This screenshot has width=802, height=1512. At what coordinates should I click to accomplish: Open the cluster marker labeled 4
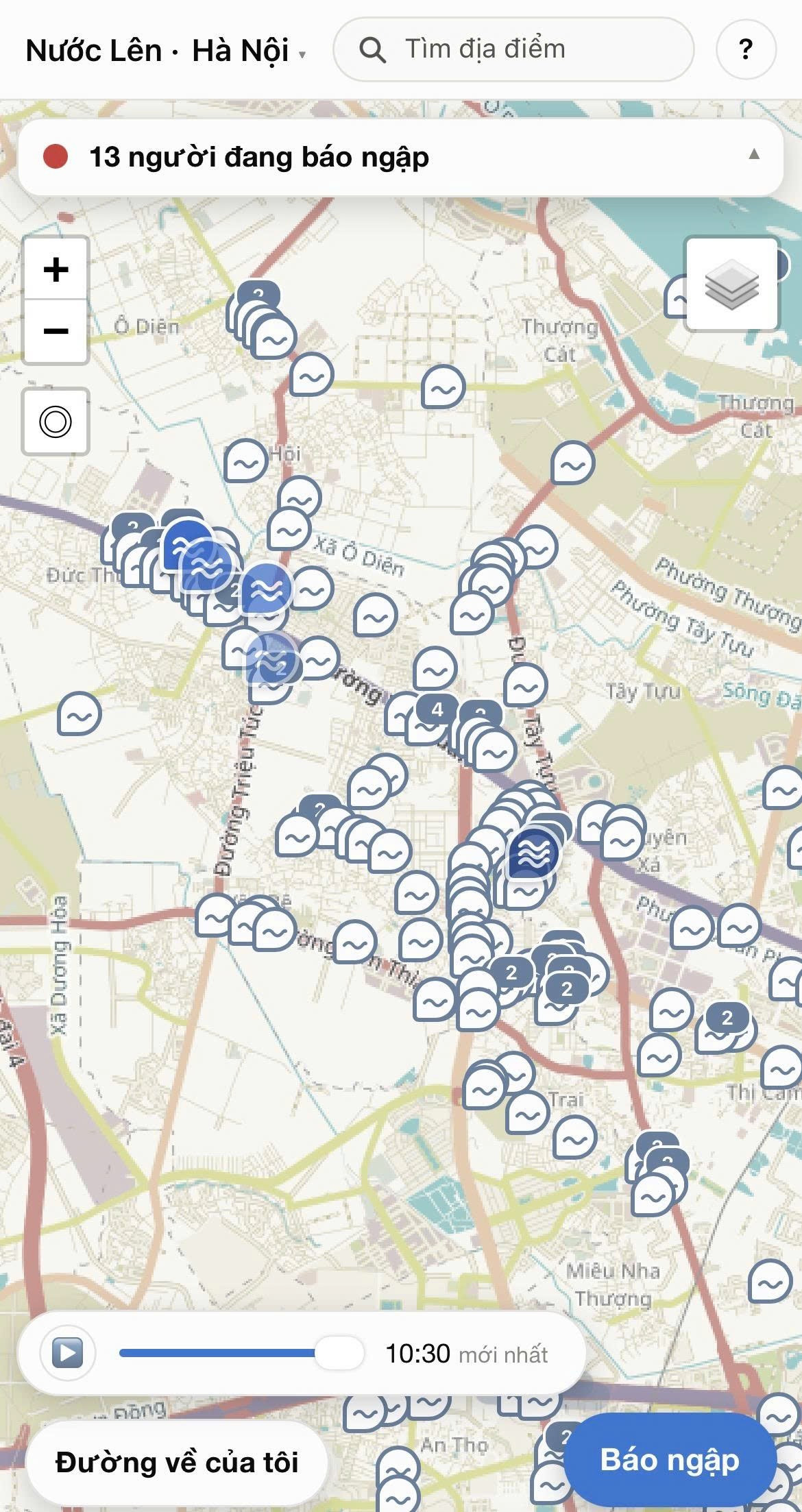coord(437,710)
